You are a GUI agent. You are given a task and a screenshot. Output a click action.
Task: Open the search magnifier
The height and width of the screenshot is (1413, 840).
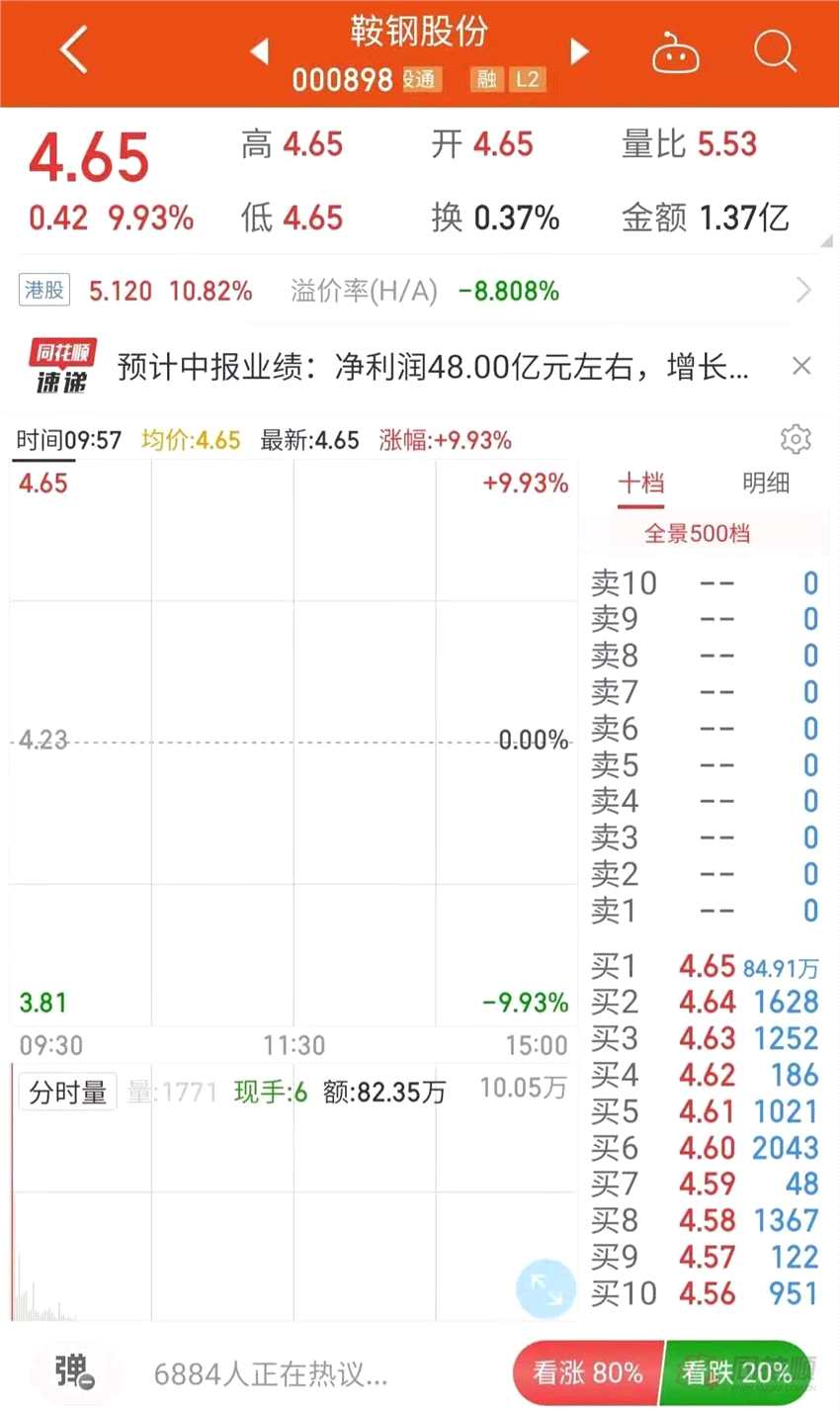click(774, 49)
